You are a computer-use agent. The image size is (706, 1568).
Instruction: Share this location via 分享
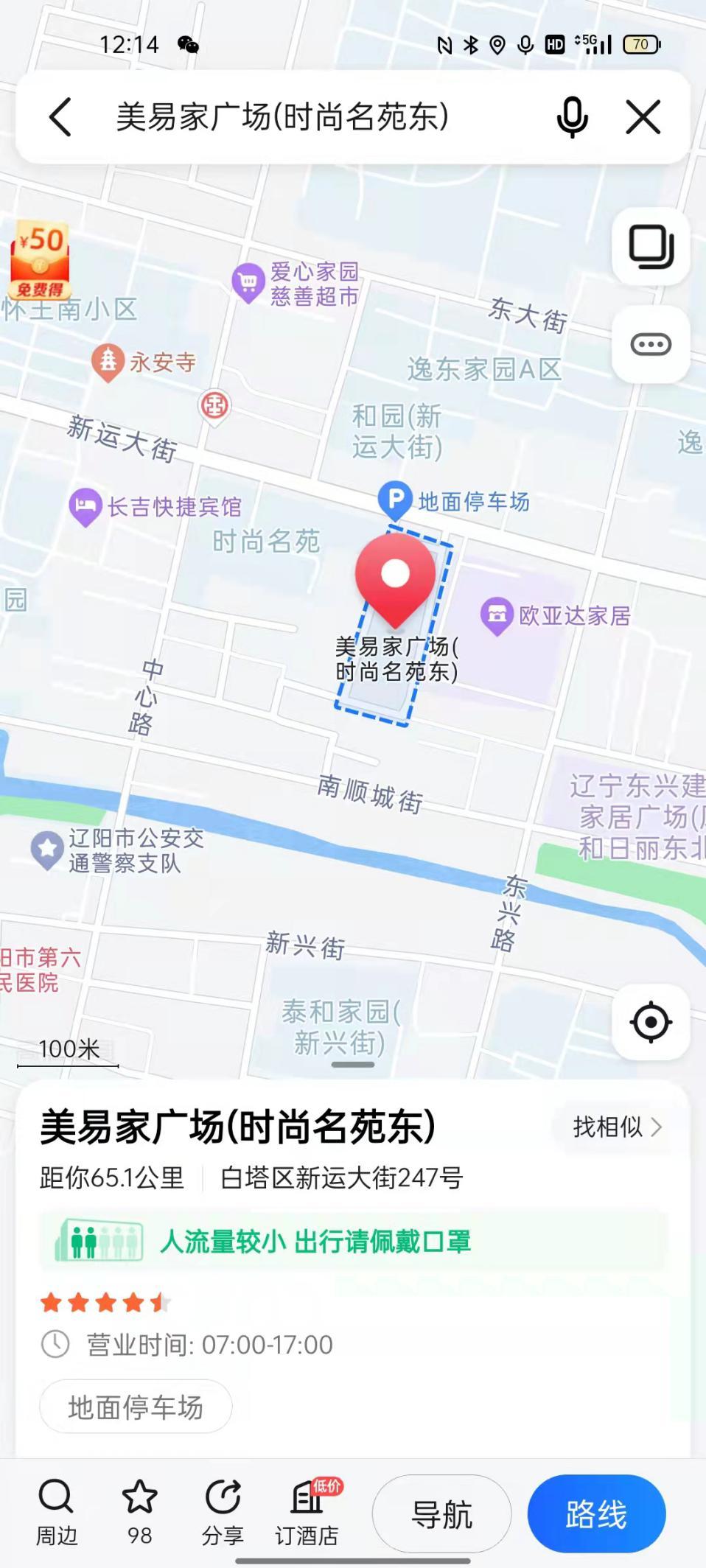coord(223,1511)
